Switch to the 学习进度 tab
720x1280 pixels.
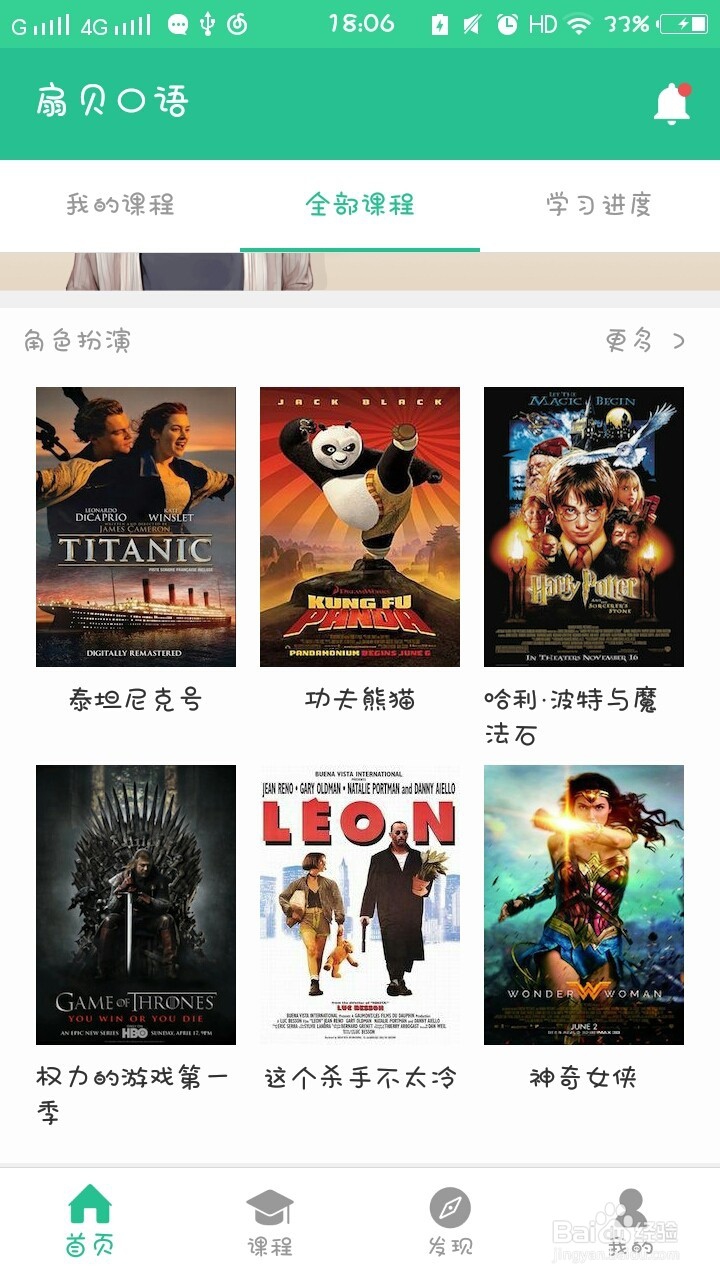coord(599,205)
